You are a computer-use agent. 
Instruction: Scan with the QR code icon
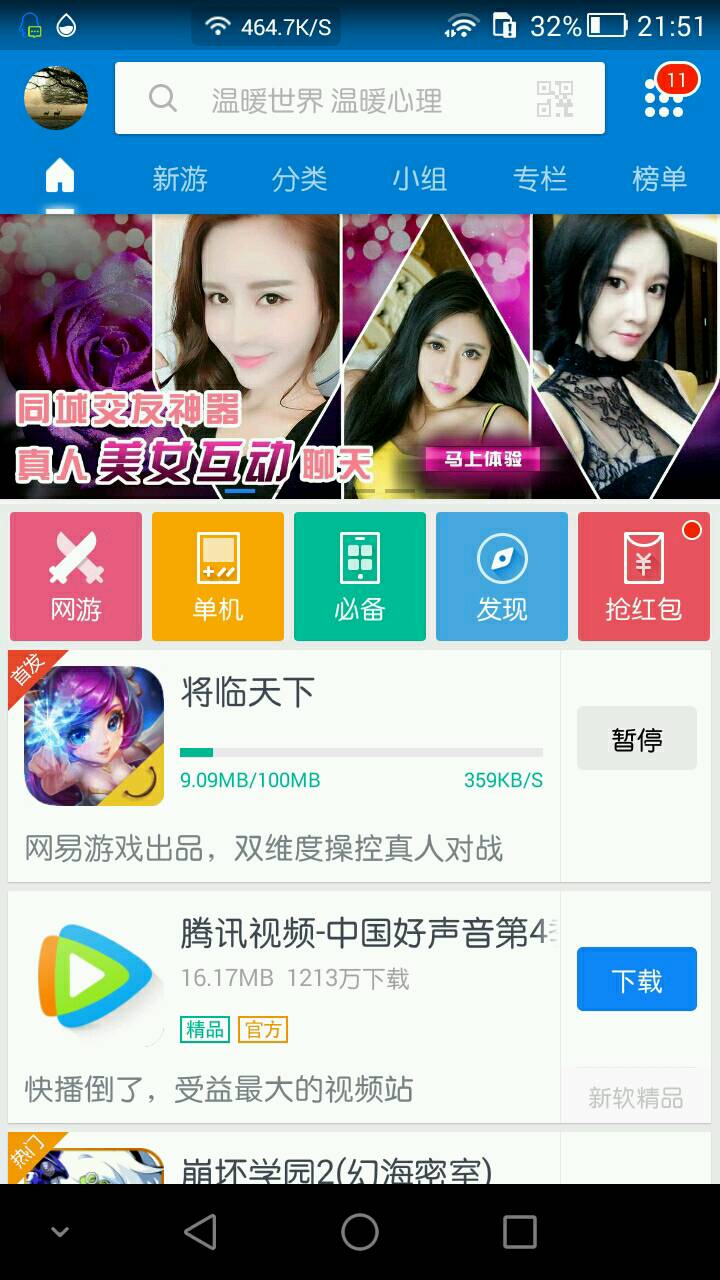(x=555, y=99)
